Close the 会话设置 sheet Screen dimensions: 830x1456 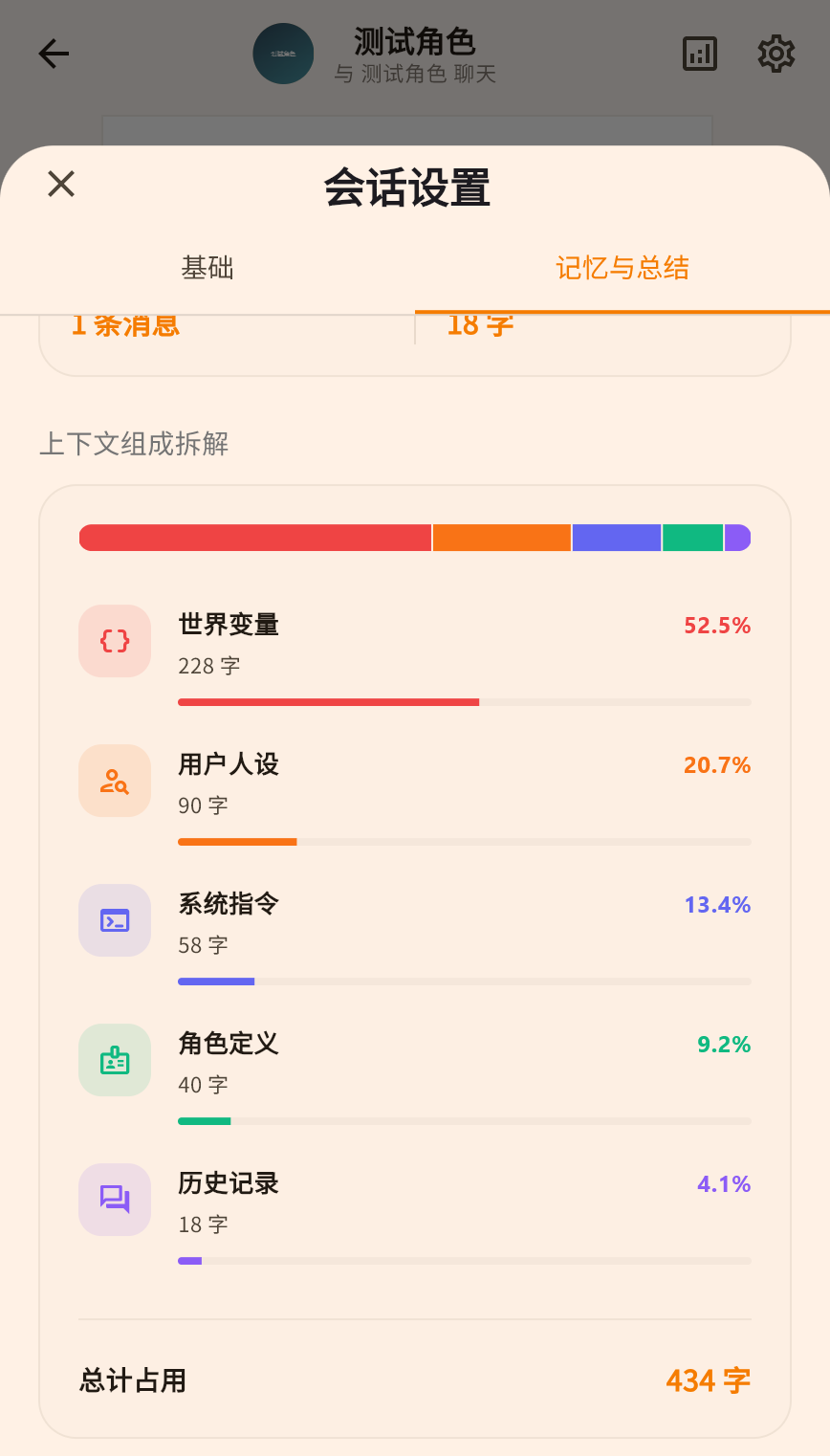[61, 184]
